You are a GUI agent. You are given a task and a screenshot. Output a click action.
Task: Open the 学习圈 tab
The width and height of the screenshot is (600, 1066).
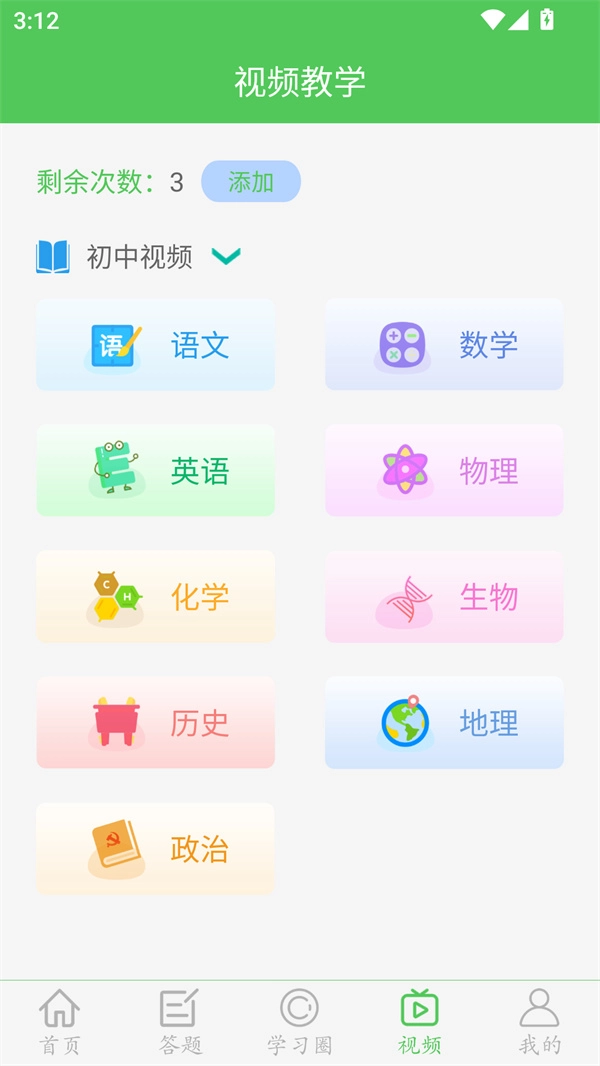tap(299, 1022)
